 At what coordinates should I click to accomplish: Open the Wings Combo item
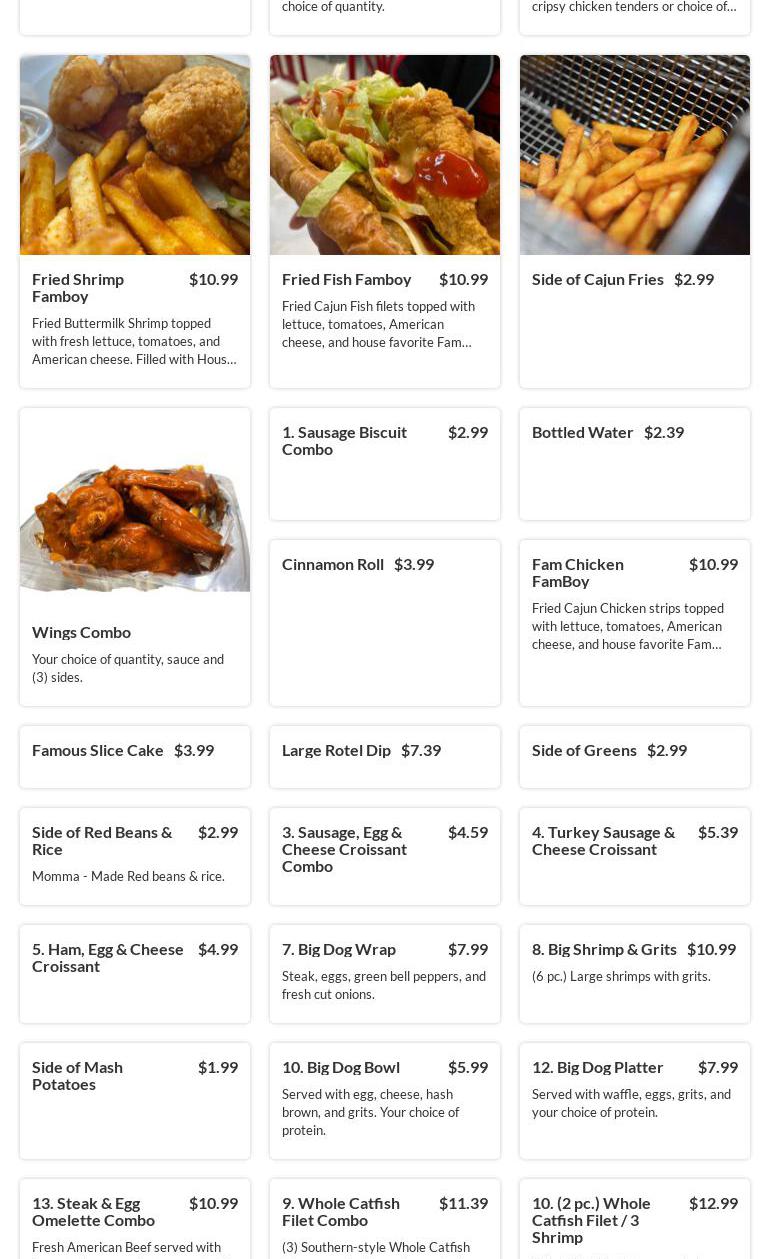click(134, 556)
